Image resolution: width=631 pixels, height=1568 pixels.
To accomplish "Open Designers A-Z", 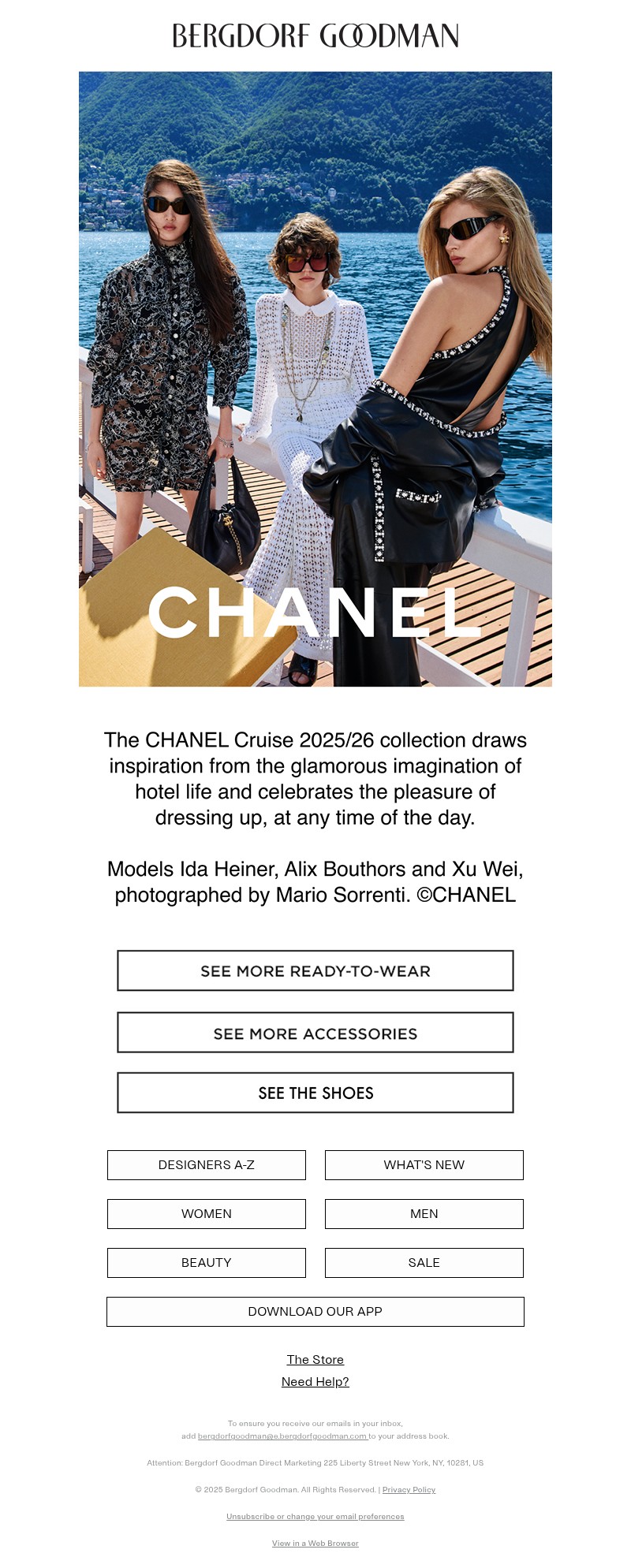I will [207, 1165].
